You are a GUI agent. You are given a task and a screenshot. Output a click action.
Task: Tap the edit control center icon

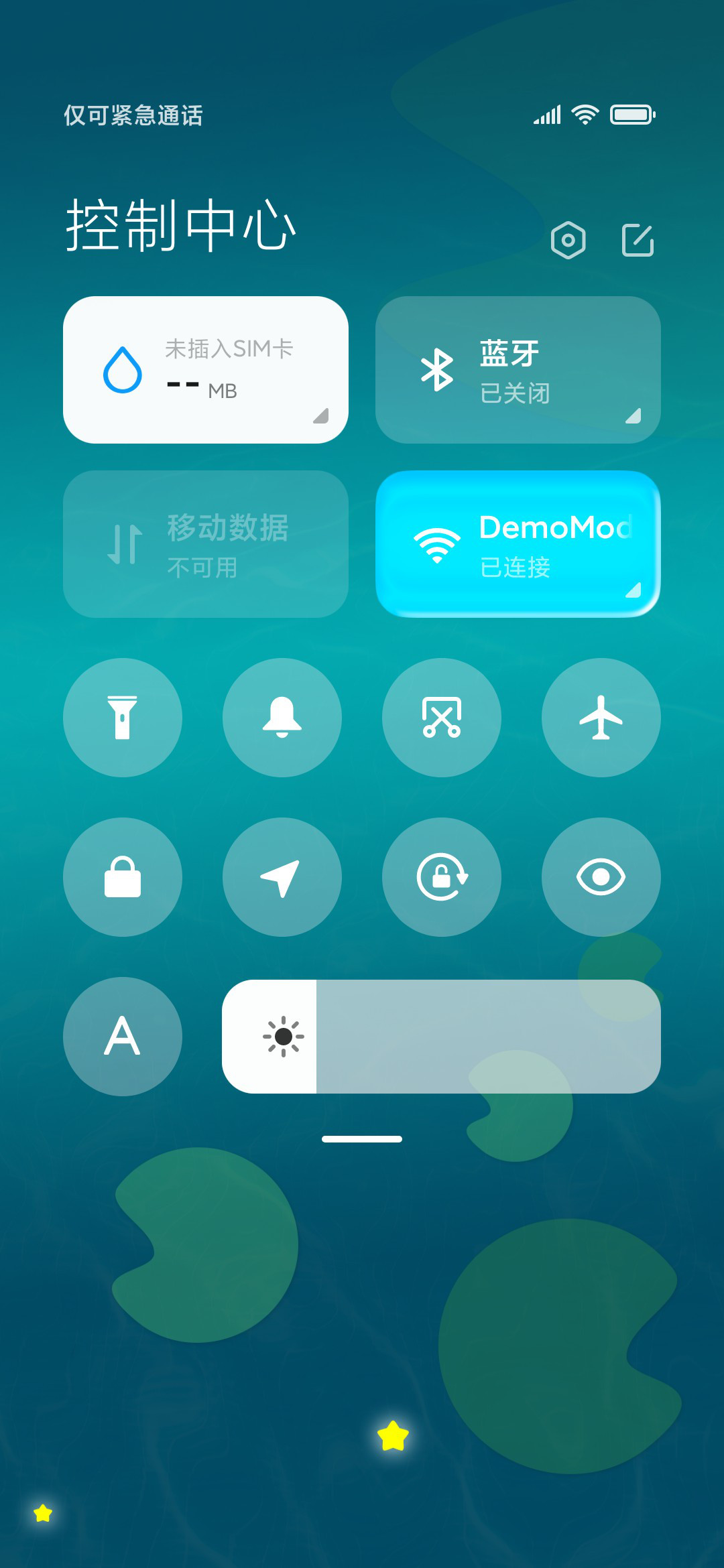pyautogui.click(x=638, y=240)
